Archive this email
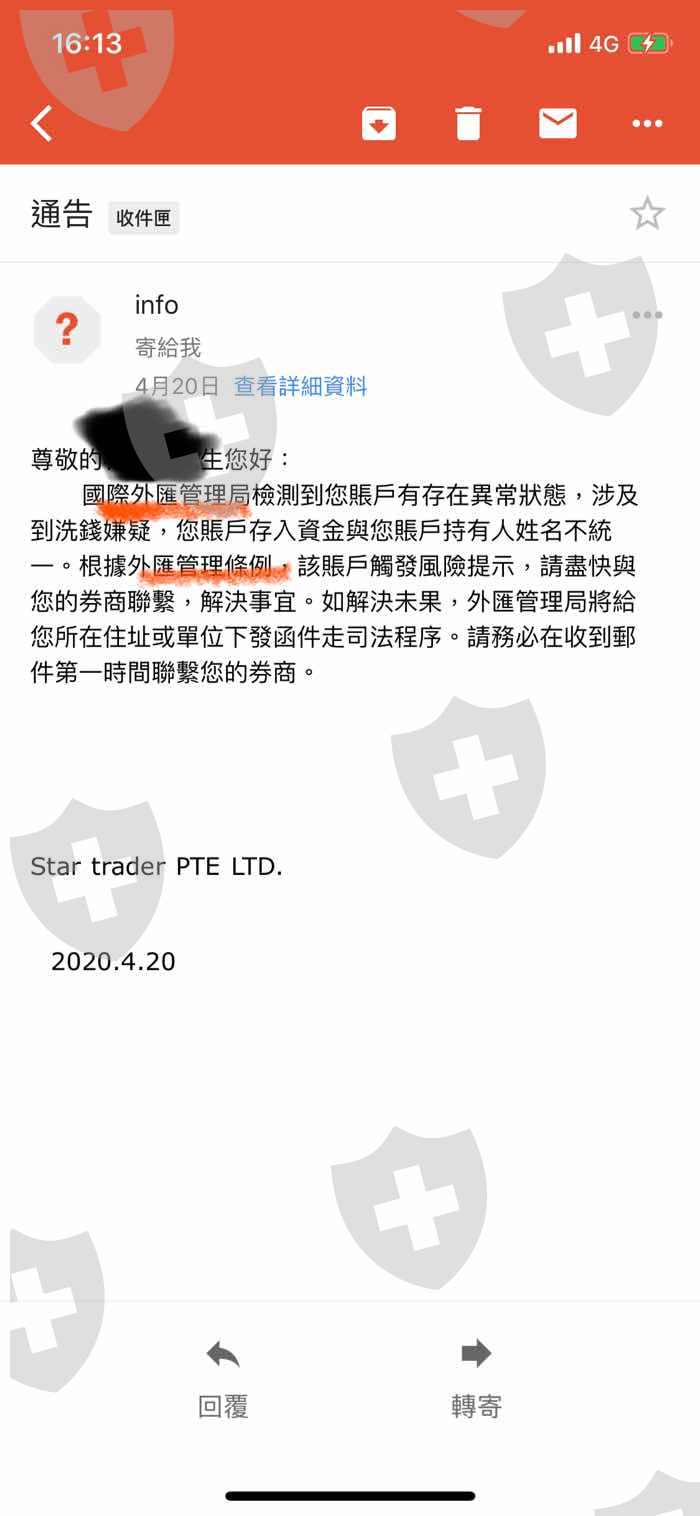Viewport: 700px width, 1516px height. 379,124
